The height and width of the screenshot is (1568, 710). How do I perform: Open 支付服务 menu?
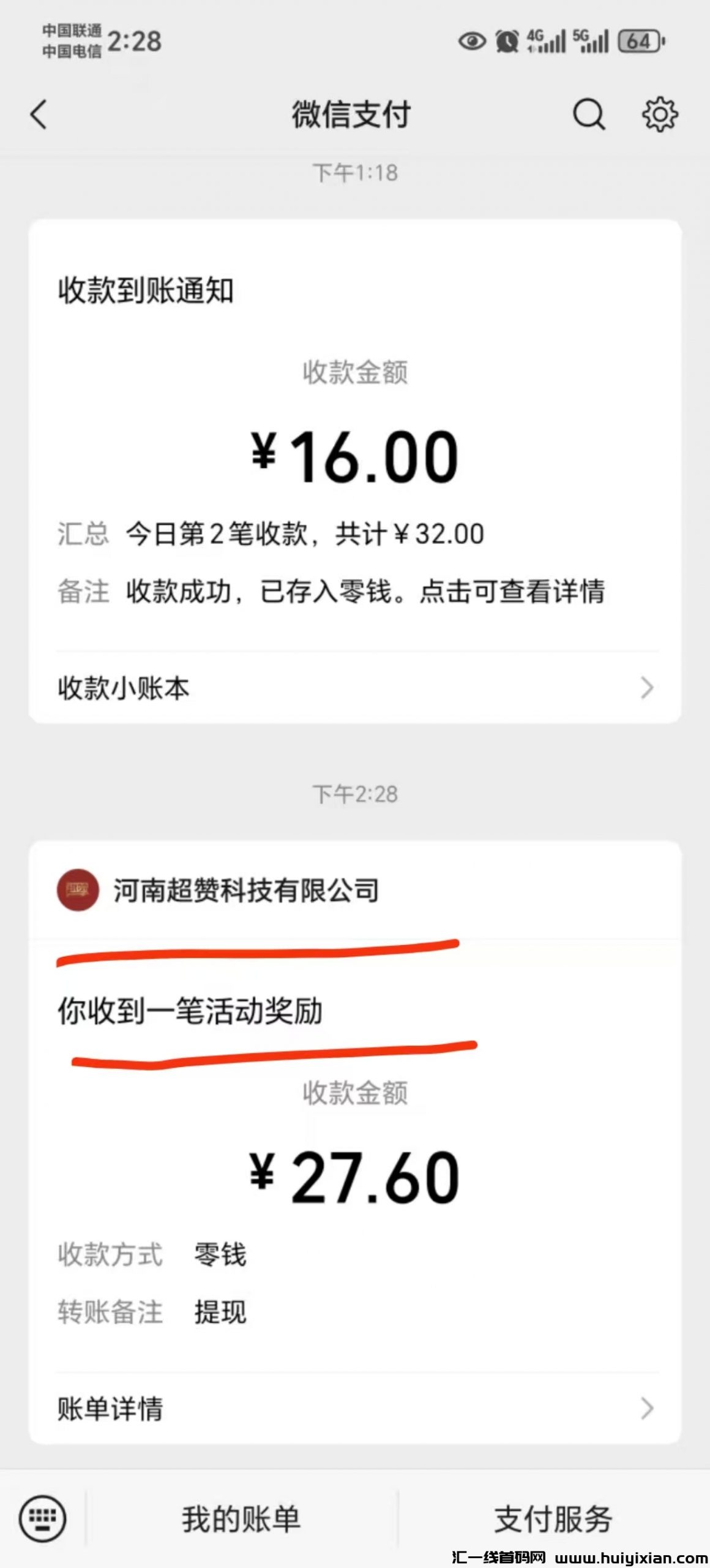(553, 1519)
